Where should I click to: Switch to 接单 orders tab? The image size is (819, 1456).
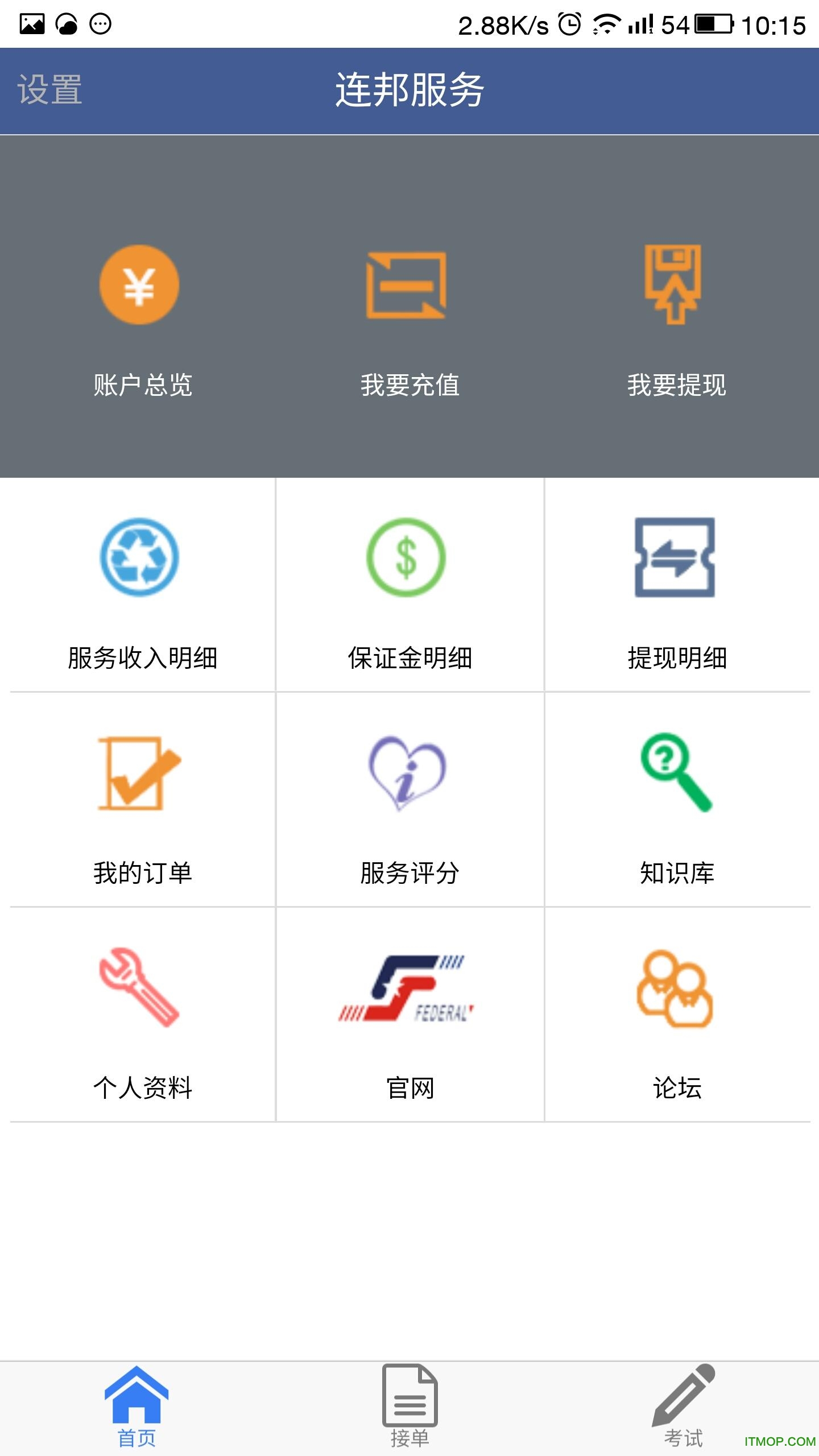409,1408
